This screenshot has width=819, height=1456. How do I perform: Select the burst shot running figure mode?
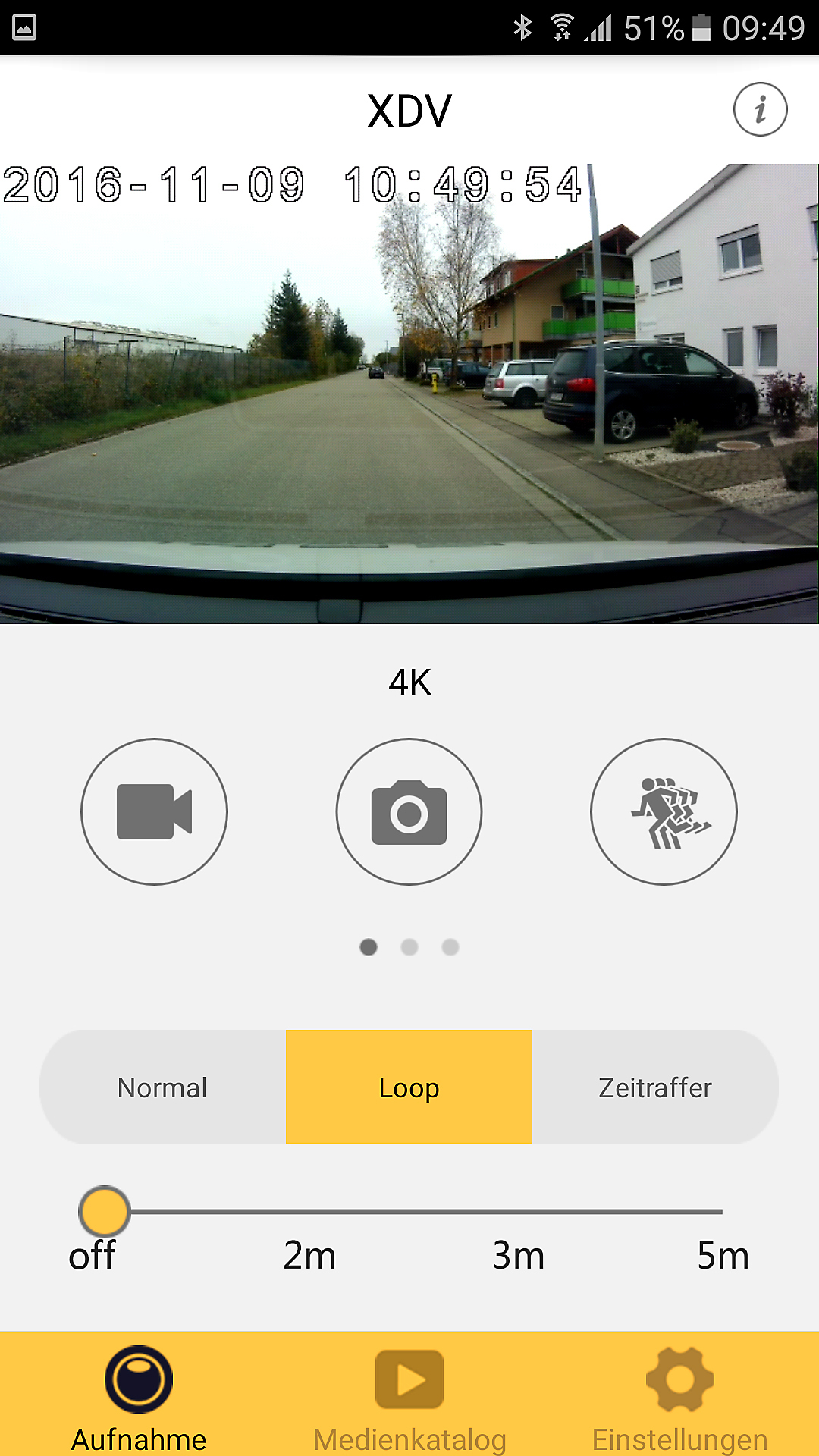(x=664, y=811)
